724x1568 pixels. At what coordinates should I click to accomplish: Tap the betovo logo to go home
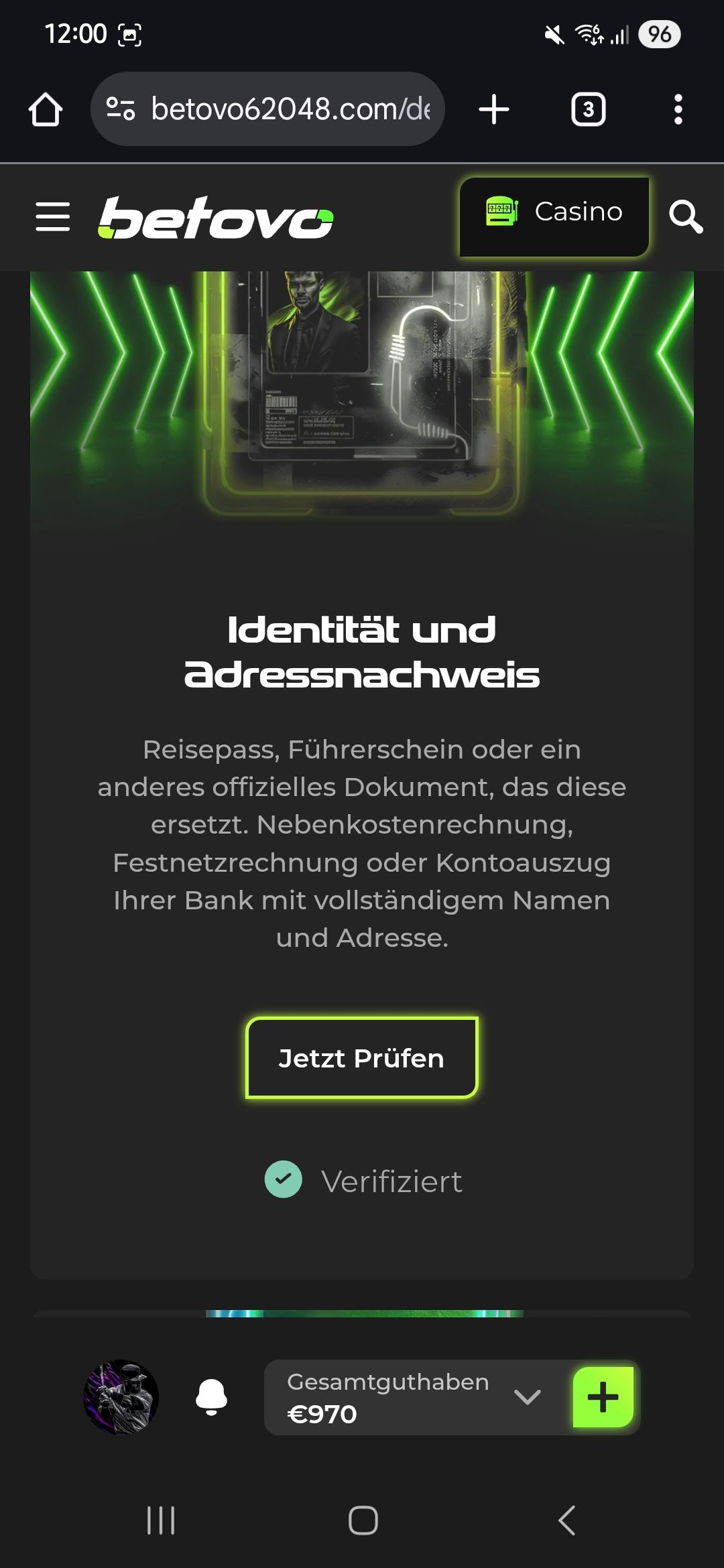coord(216,217)
